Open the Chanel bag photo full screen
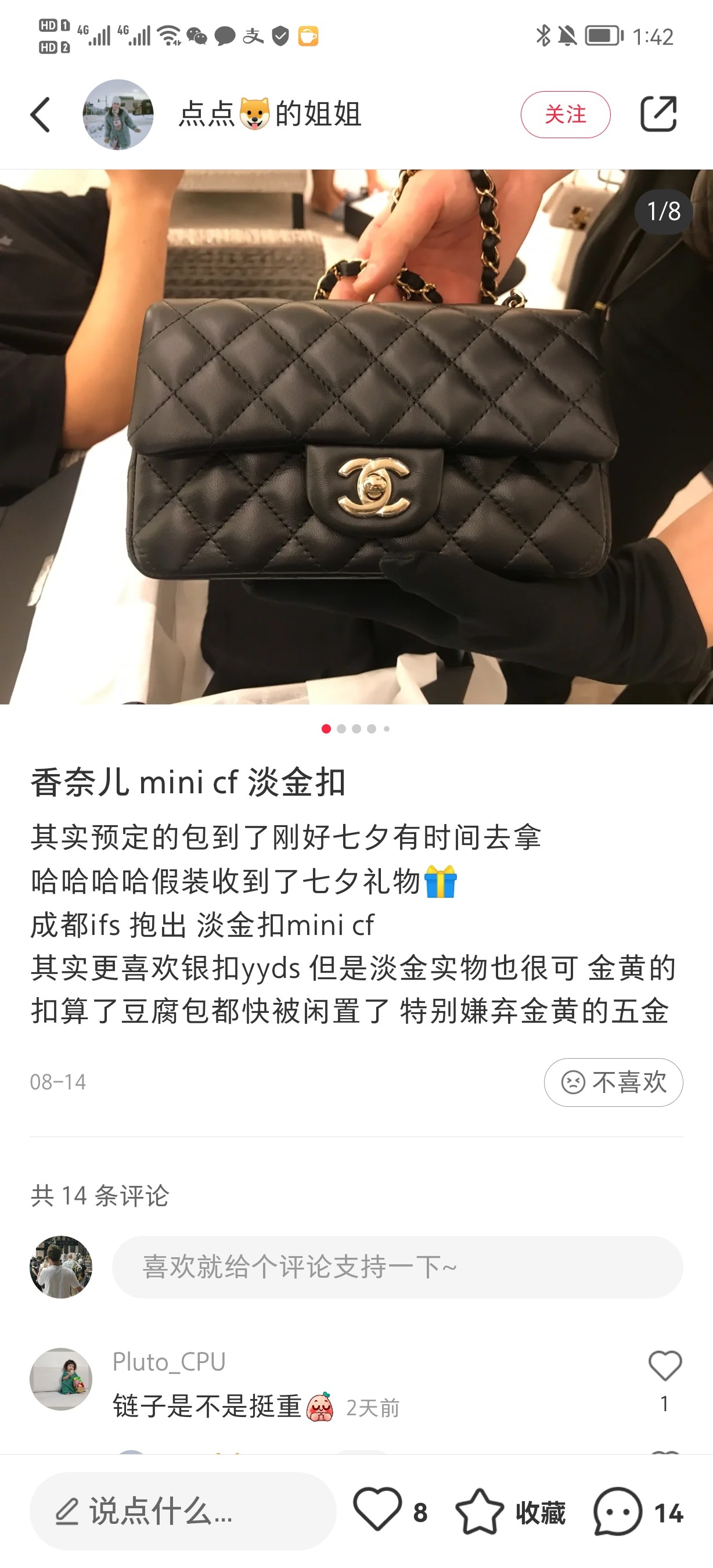 tap(356, 437)
